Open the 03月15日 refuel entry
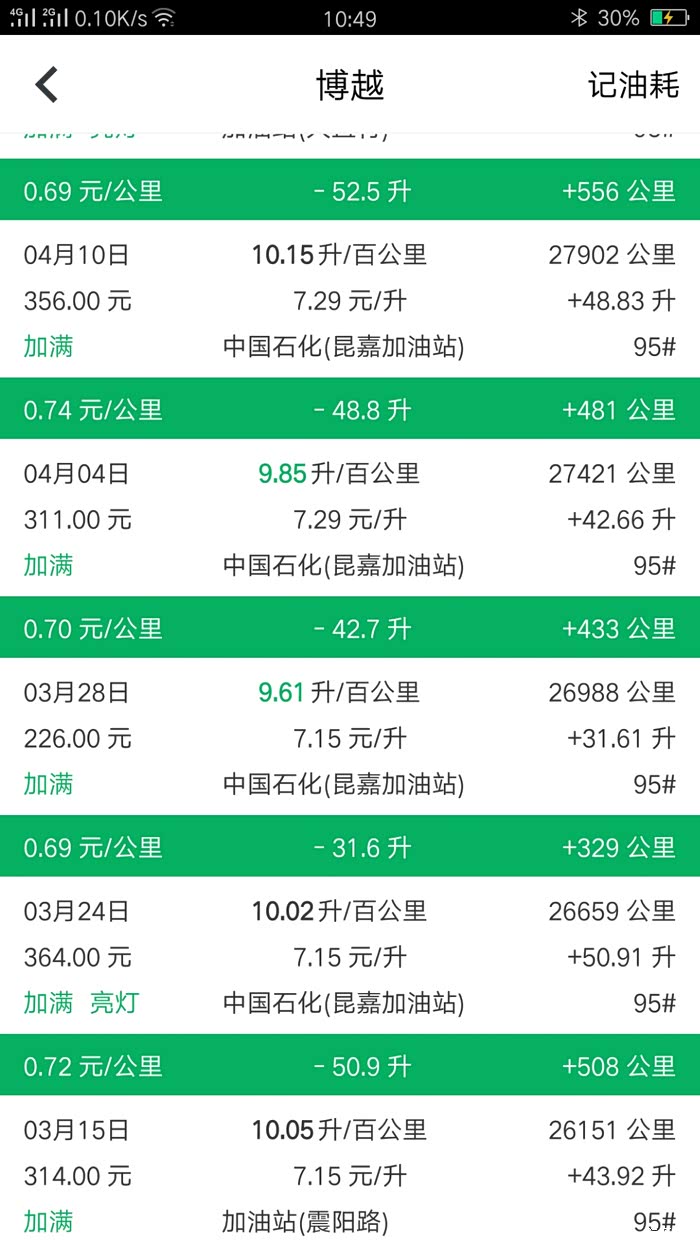 [350, 1176]
